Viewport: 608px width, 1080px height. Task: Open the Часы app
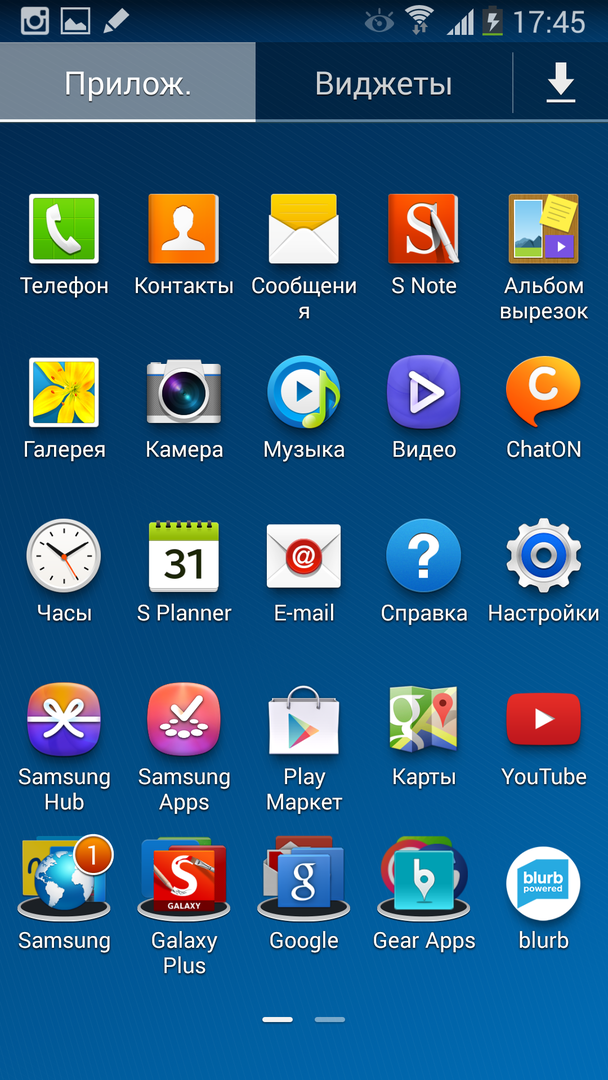[64, 557]
